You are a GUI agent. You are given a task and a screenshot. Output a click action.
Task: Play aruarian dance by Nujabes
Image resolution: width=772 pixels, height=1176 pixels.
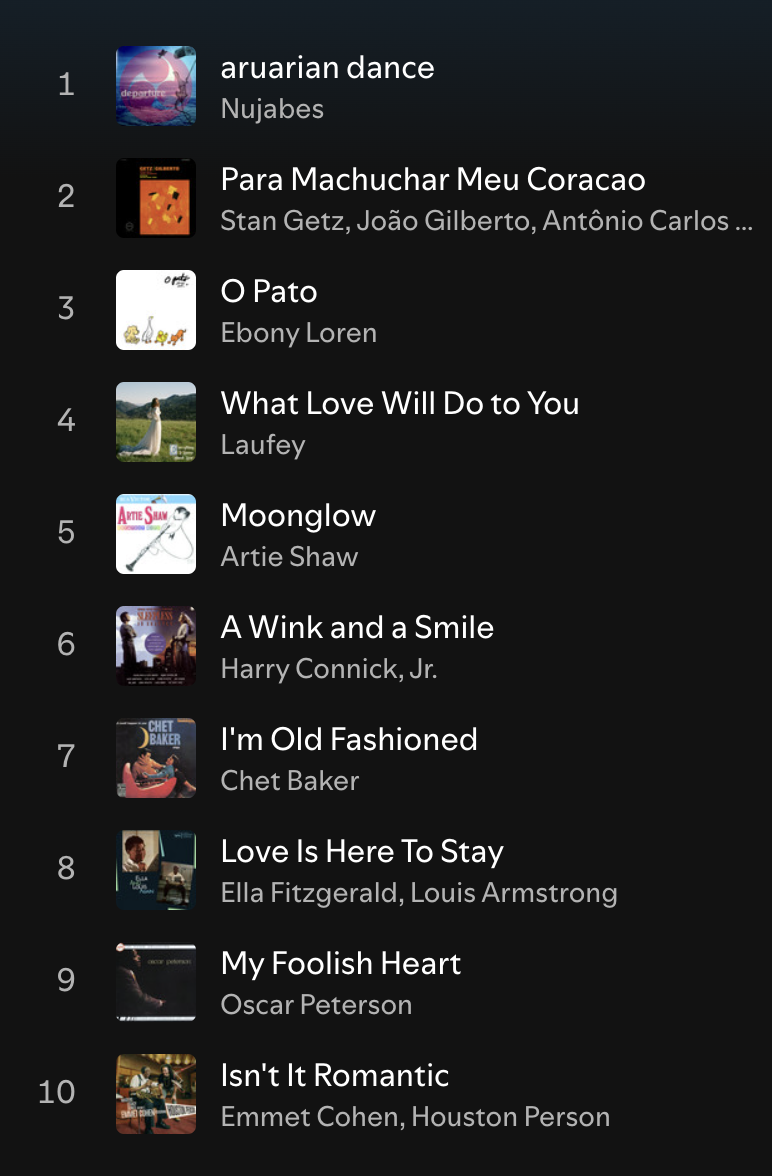click(x=327, y=68)
